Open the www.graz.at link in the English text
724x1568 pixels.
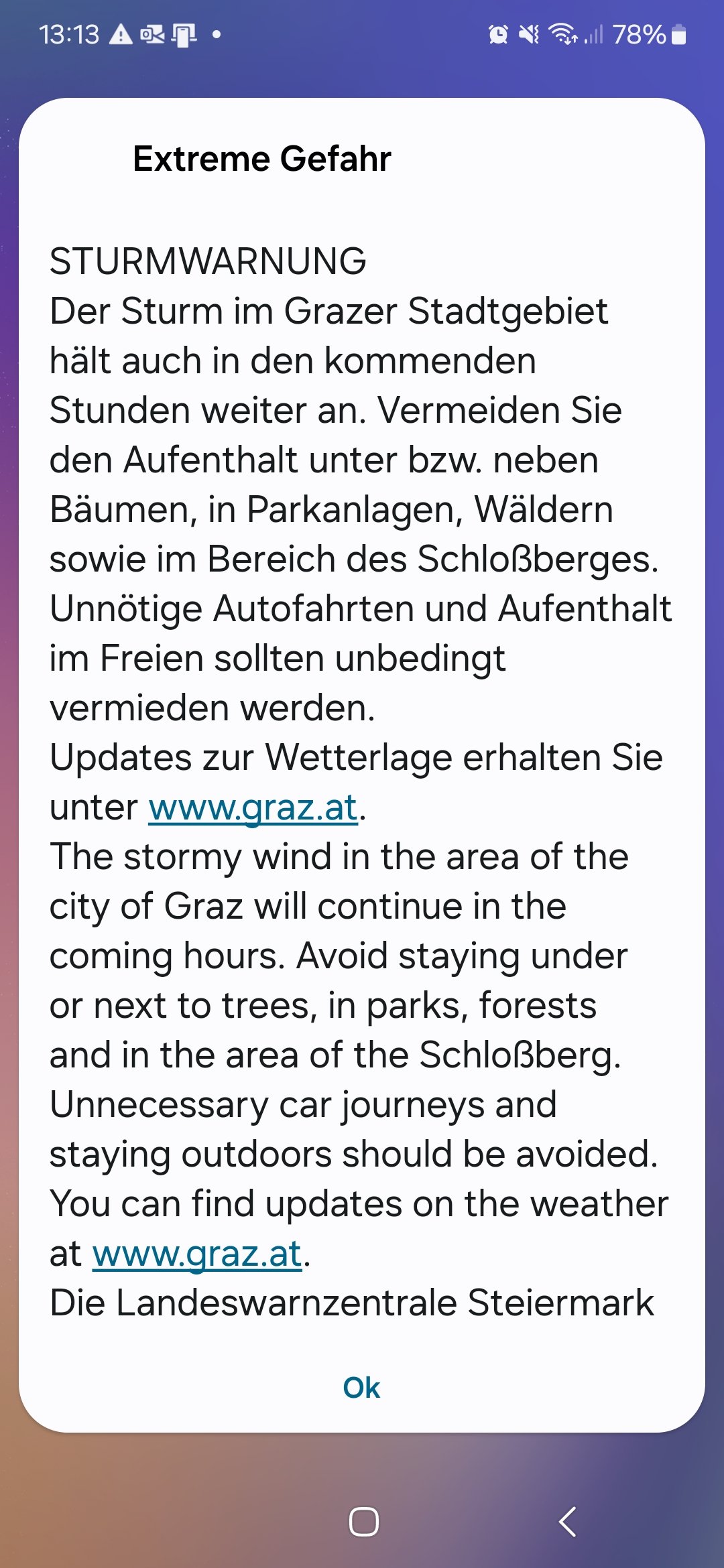tap(197, 1254)
